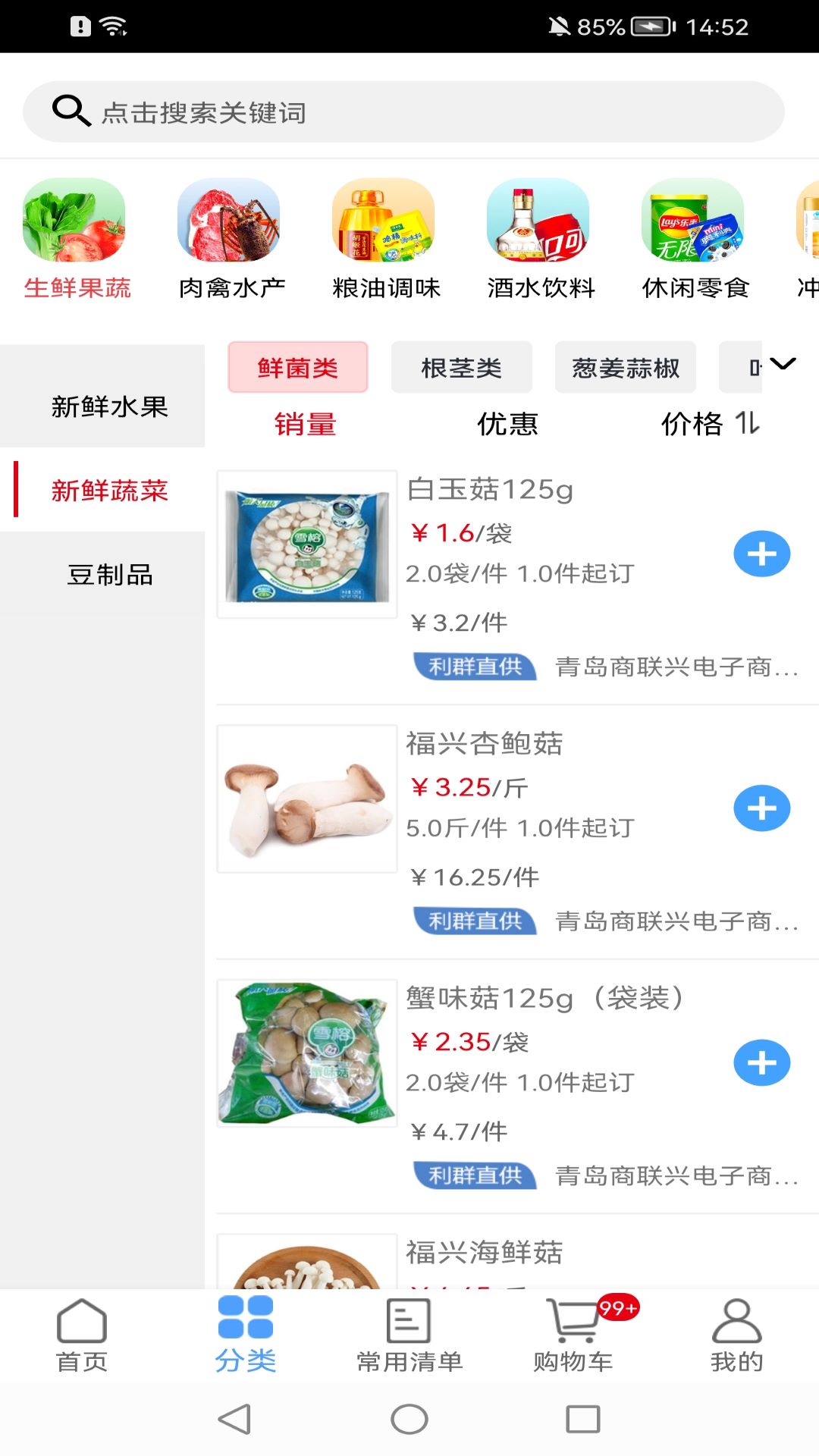
Task: Enable the 葱姜蒜椒 filter
Action: [x=626, y=367]
